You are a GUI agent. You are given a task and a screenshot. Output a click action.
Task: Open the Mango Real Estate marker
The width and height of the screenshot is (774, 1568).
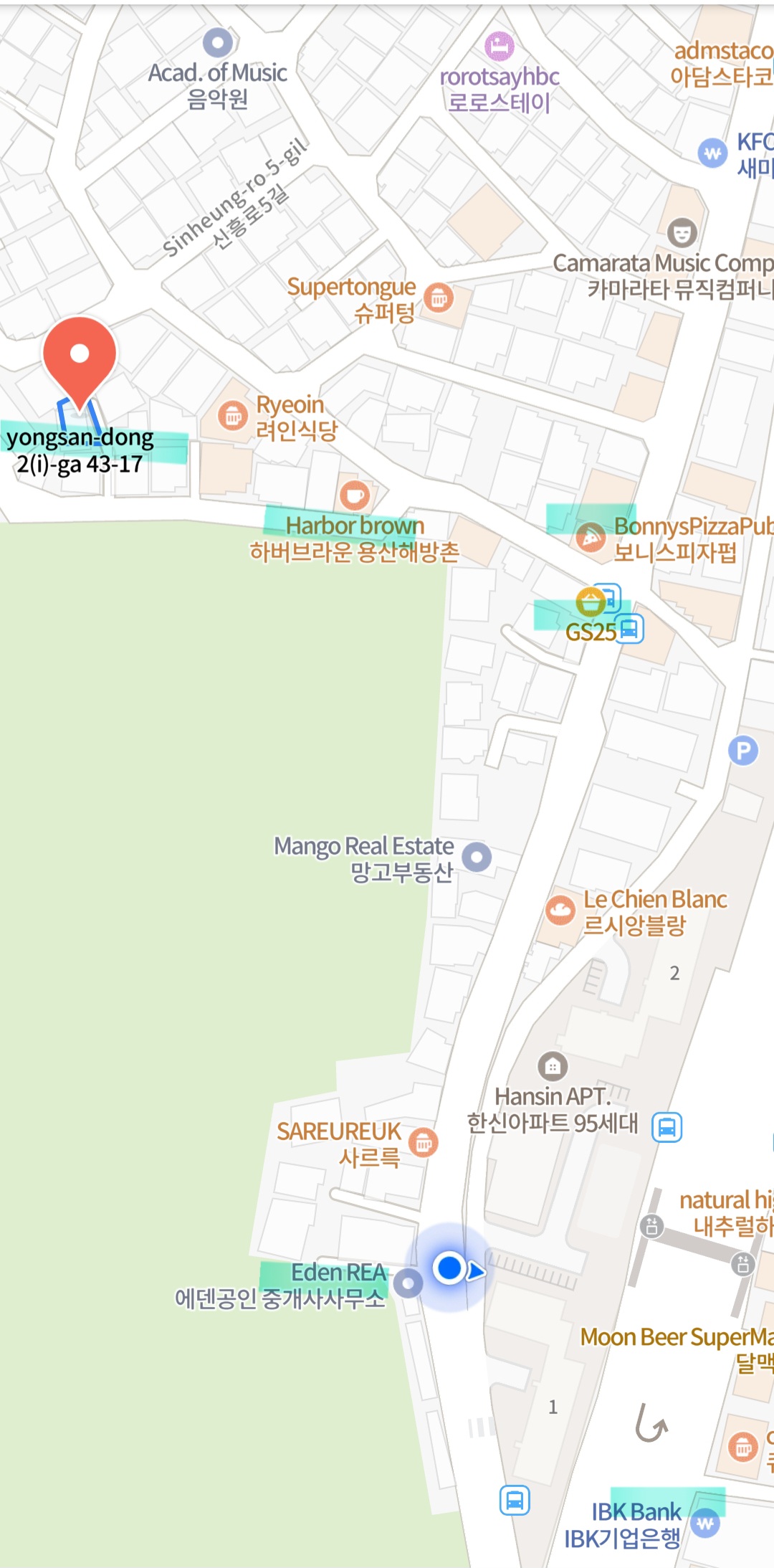tap(477, 857)
